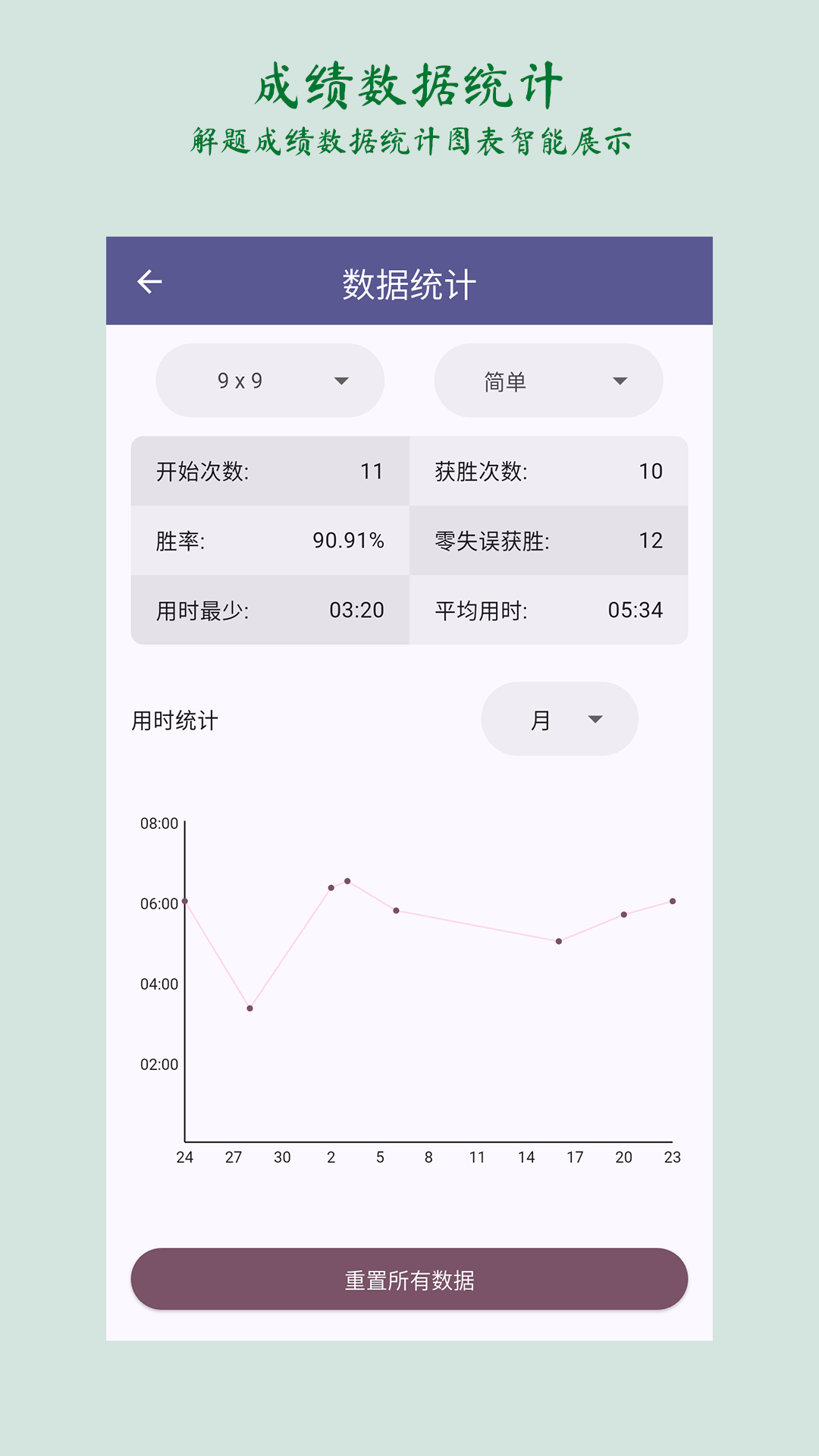Click the first data point above label 24
Image resolution: width=819 pixels, height=1456 pixels.
coord(184,901)
